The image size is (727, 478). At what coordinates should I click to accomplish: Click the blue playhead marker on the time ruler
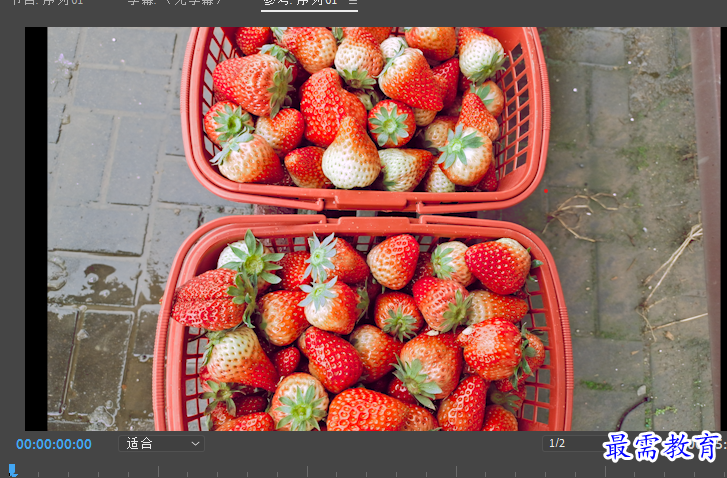pyautogui.click(x=12, y=469)
